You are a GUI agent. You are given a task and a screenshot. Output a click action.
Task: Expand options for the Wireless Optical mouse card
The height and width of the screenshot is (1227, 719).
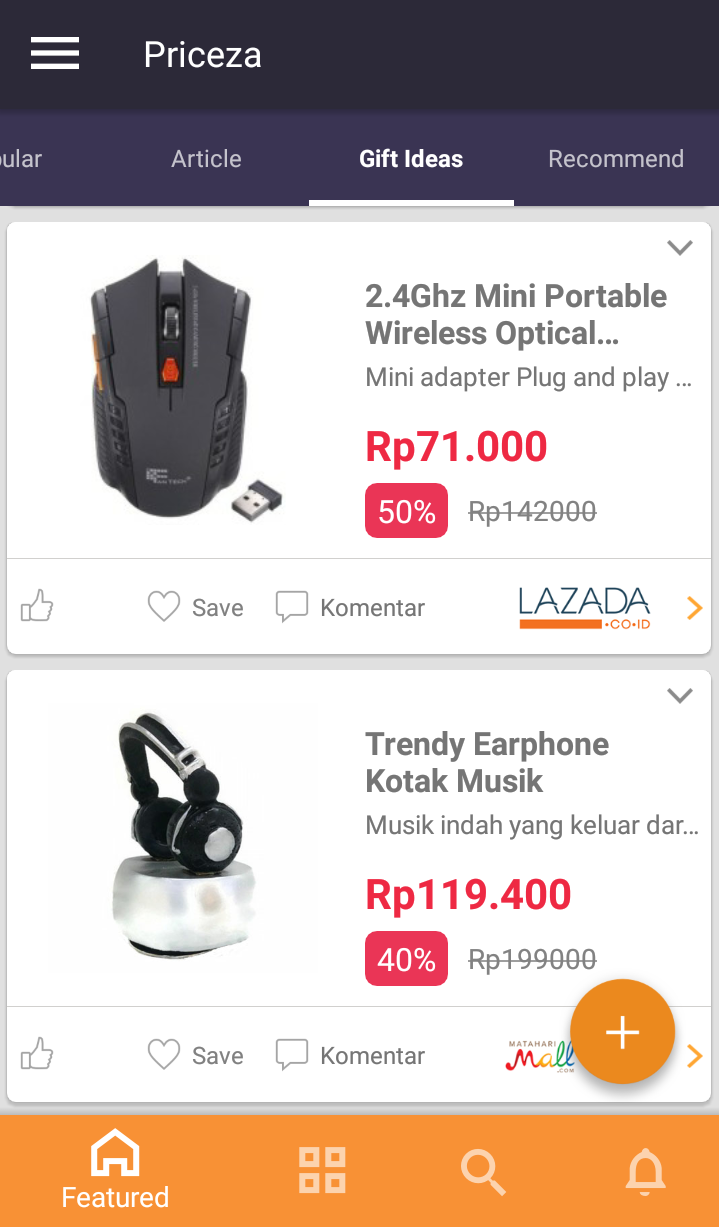pos(680,248)
